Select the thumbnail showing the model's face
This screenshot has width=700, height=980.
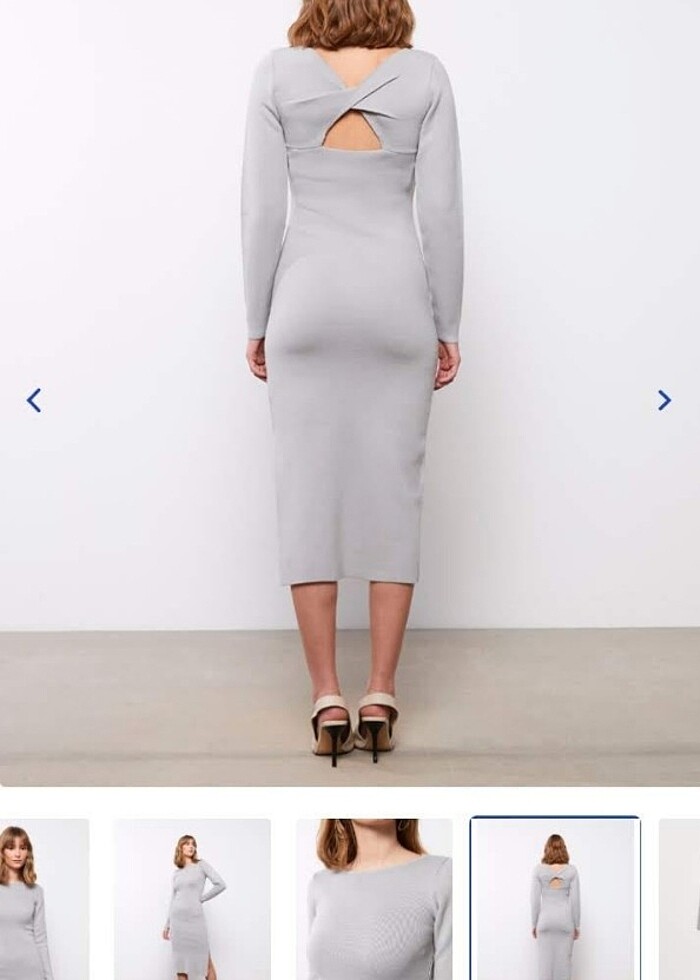click(42, 898)
